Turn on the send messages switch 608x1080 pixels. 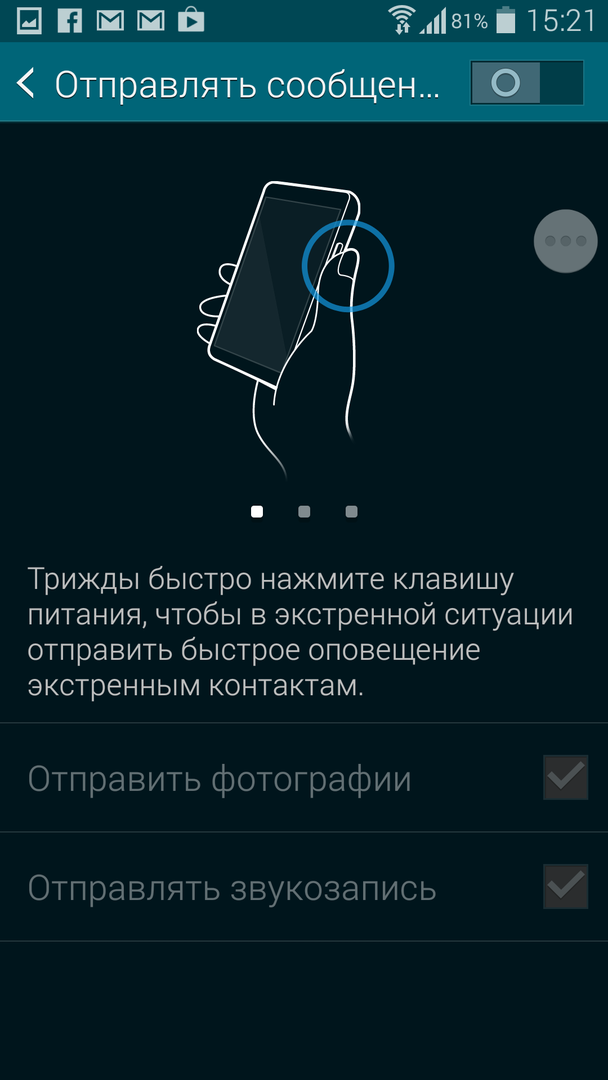click(526, 83)
